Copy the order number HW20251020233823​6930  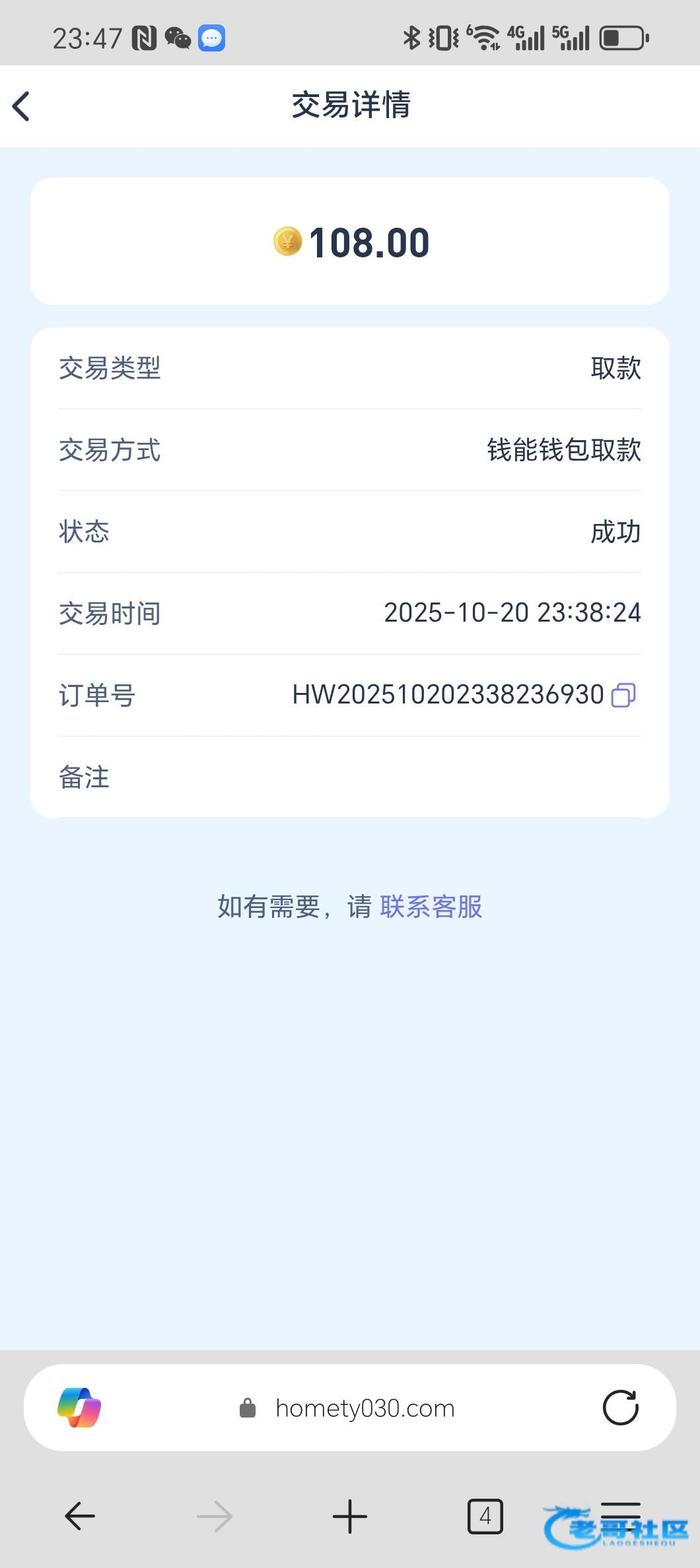coord(623,695)
